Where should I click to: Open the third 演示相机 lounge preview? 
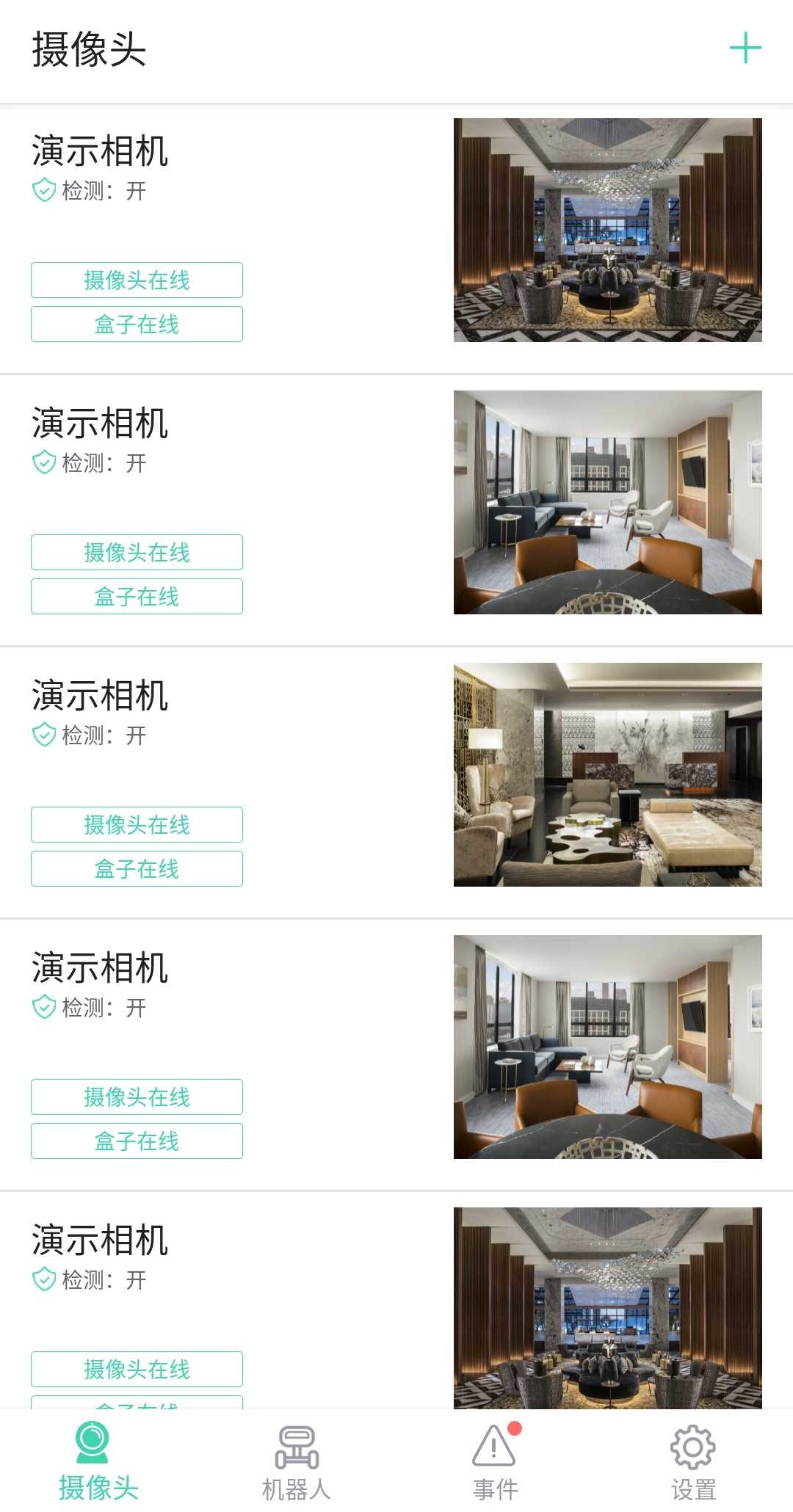point(607,774)
